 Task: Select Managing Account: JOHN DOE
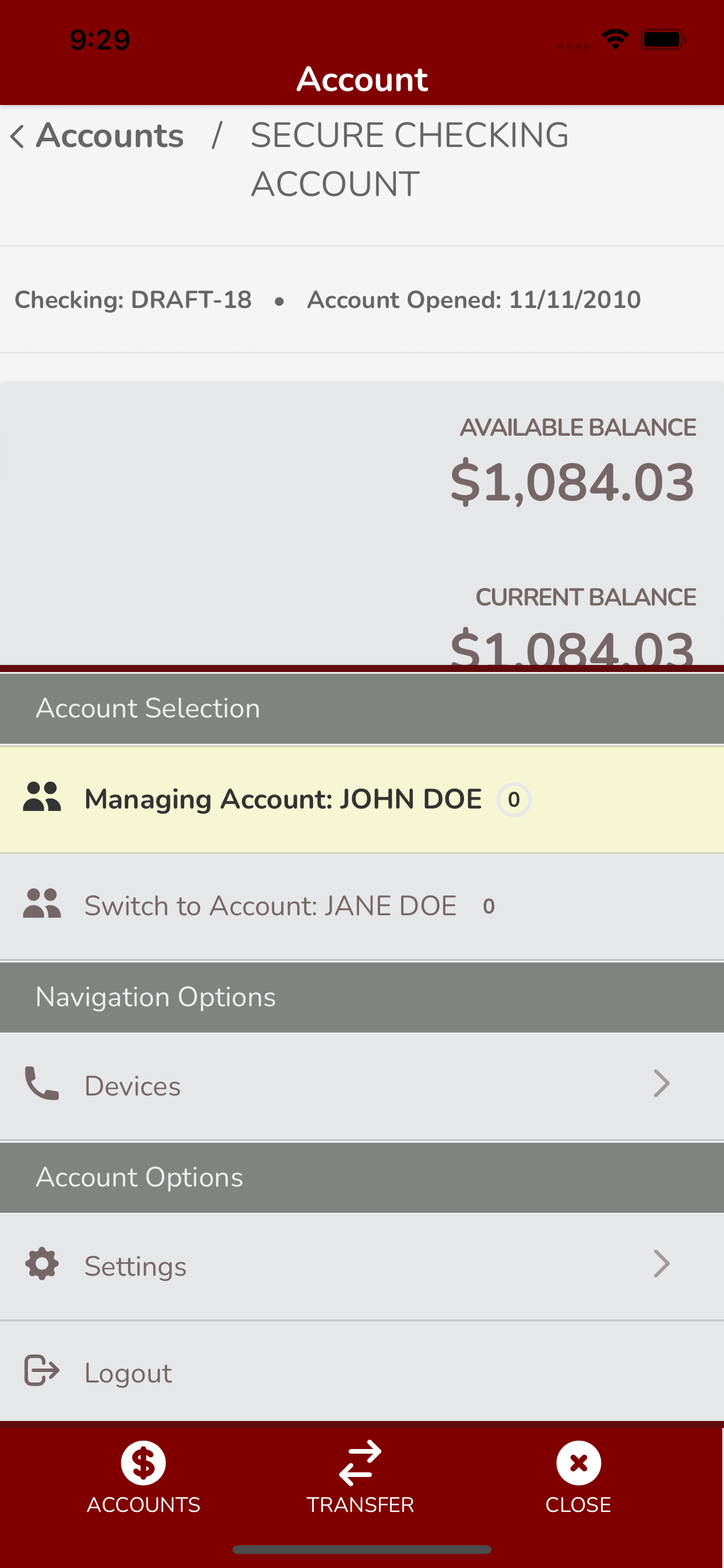pyautogui.click(x=283, y=799)
